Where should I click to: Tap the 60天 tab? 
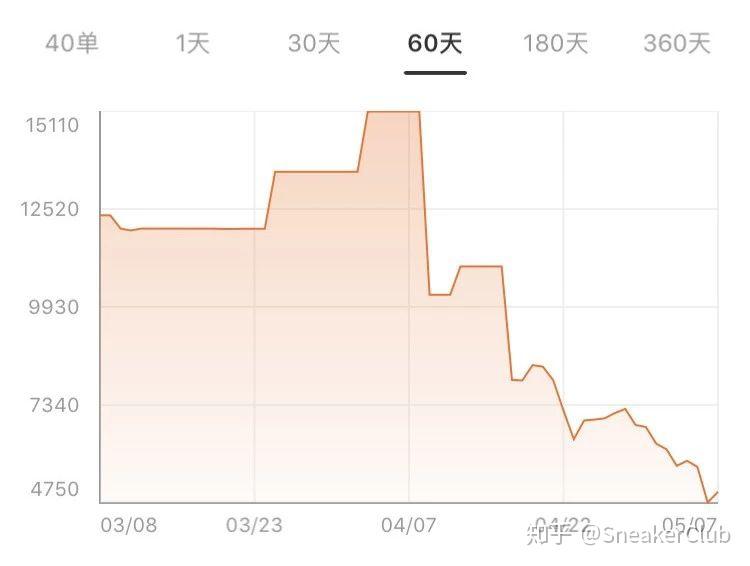coord(435,44)
